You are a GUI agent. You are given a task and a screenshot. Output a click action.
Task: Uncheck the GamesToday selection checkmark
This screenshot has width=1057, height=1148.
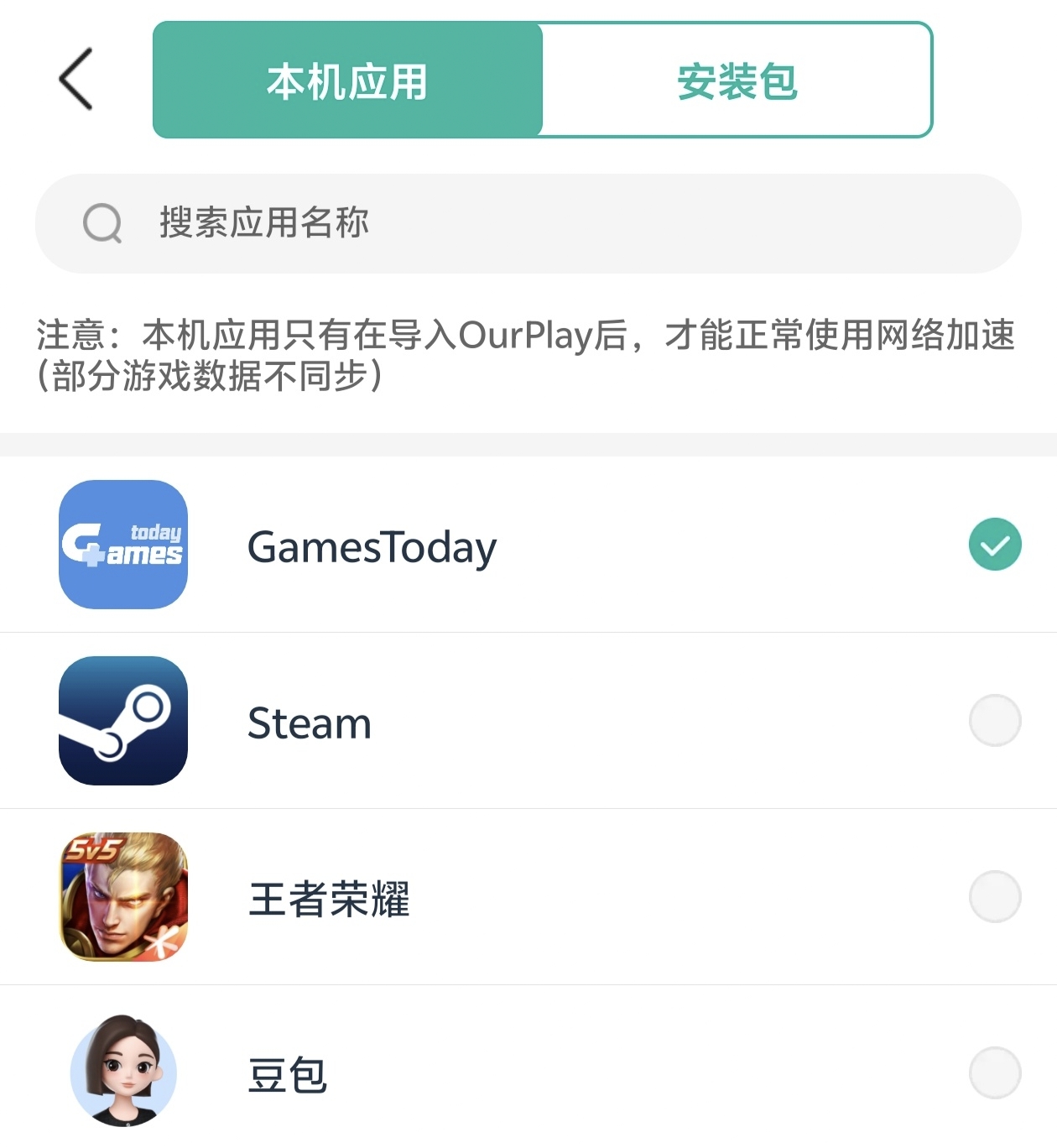pos(995,545)
